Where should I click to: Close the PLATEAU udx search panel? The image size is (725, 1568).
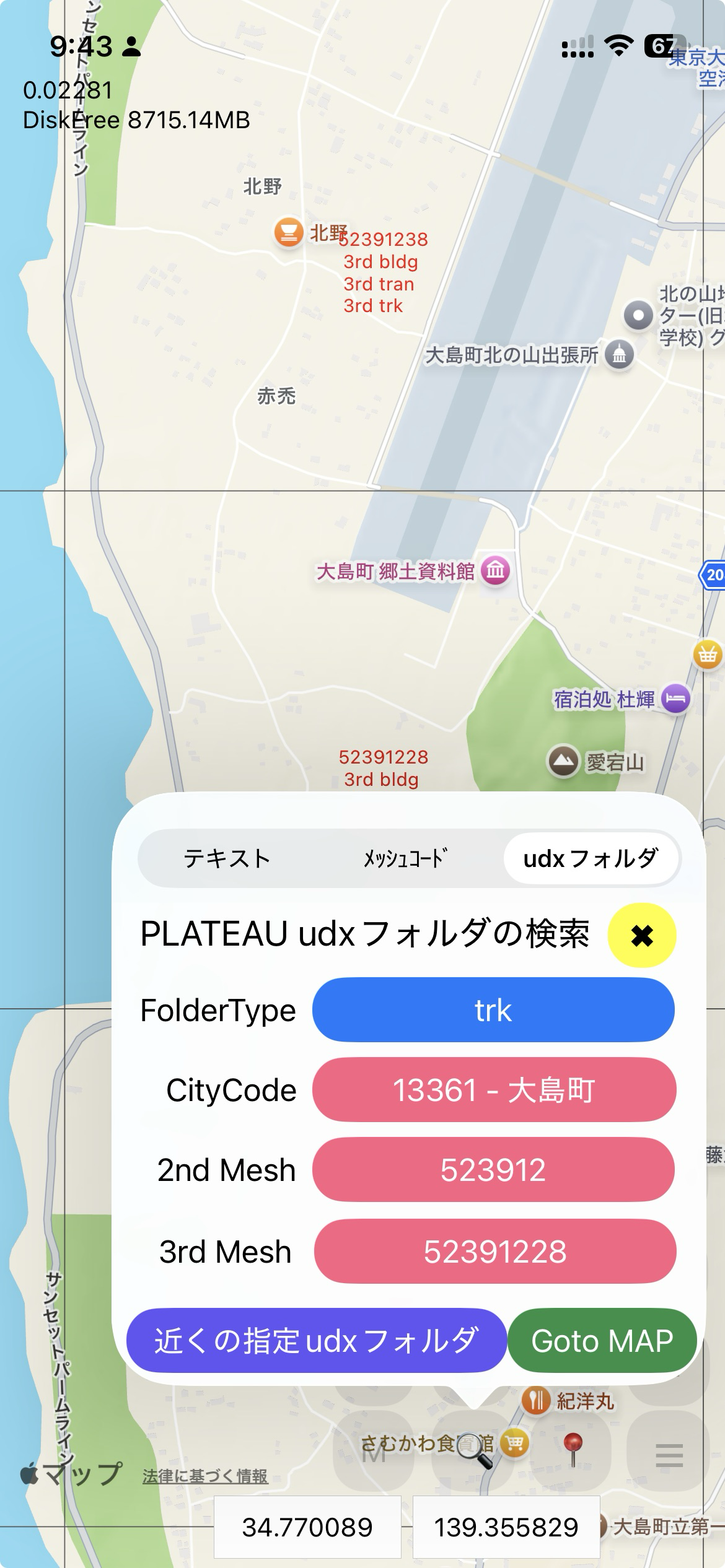(642, 935)
